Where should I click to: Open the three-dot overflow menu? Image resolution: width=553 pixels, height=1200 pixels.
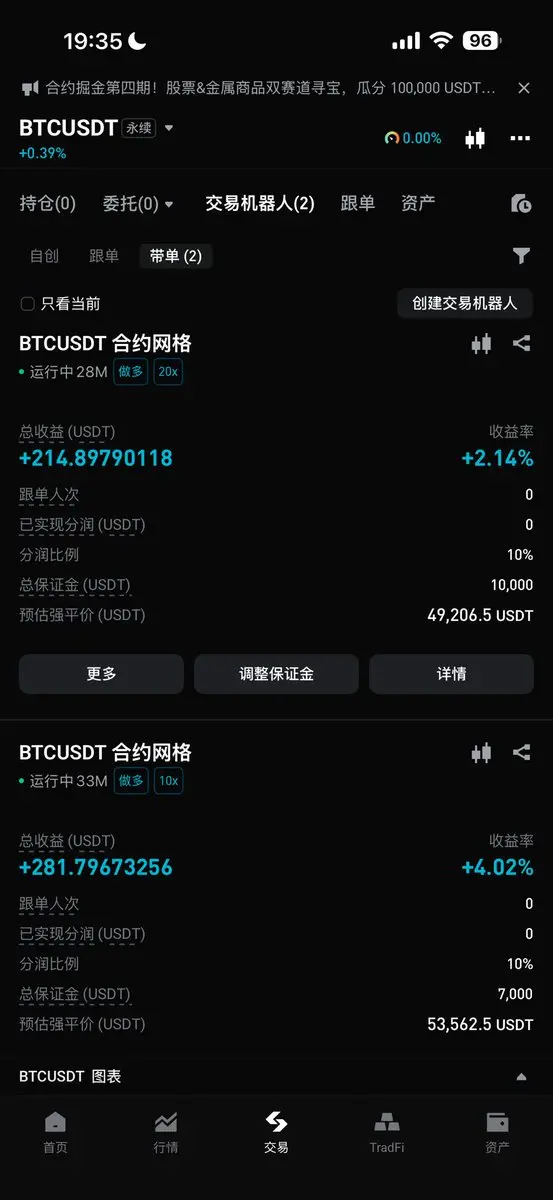point(520,138)
